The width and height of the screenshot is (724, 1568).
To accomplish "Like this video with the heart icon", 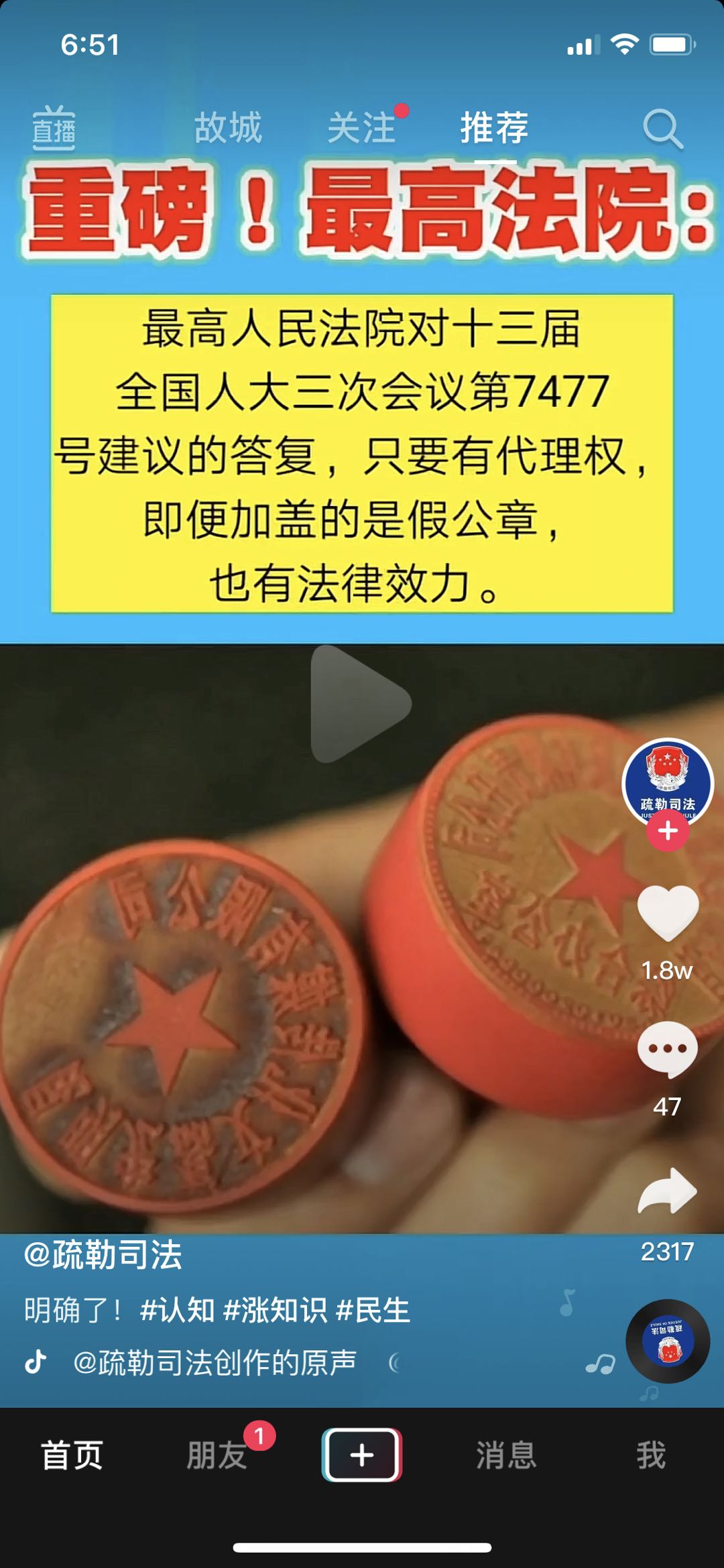I will [668, 912].
